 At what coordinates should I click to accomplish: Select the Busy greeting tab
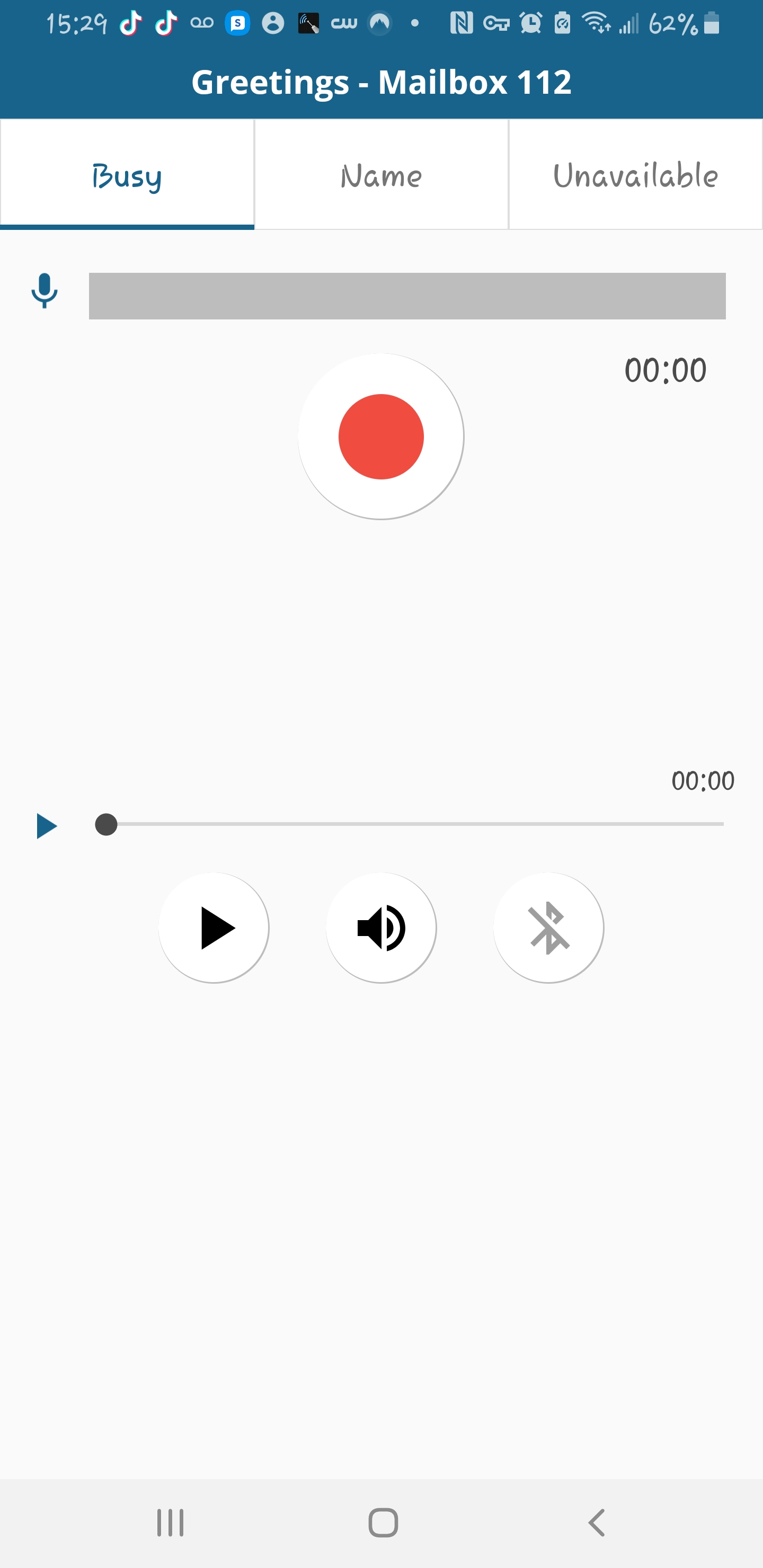pyautogui.click(x=127, y=175)
